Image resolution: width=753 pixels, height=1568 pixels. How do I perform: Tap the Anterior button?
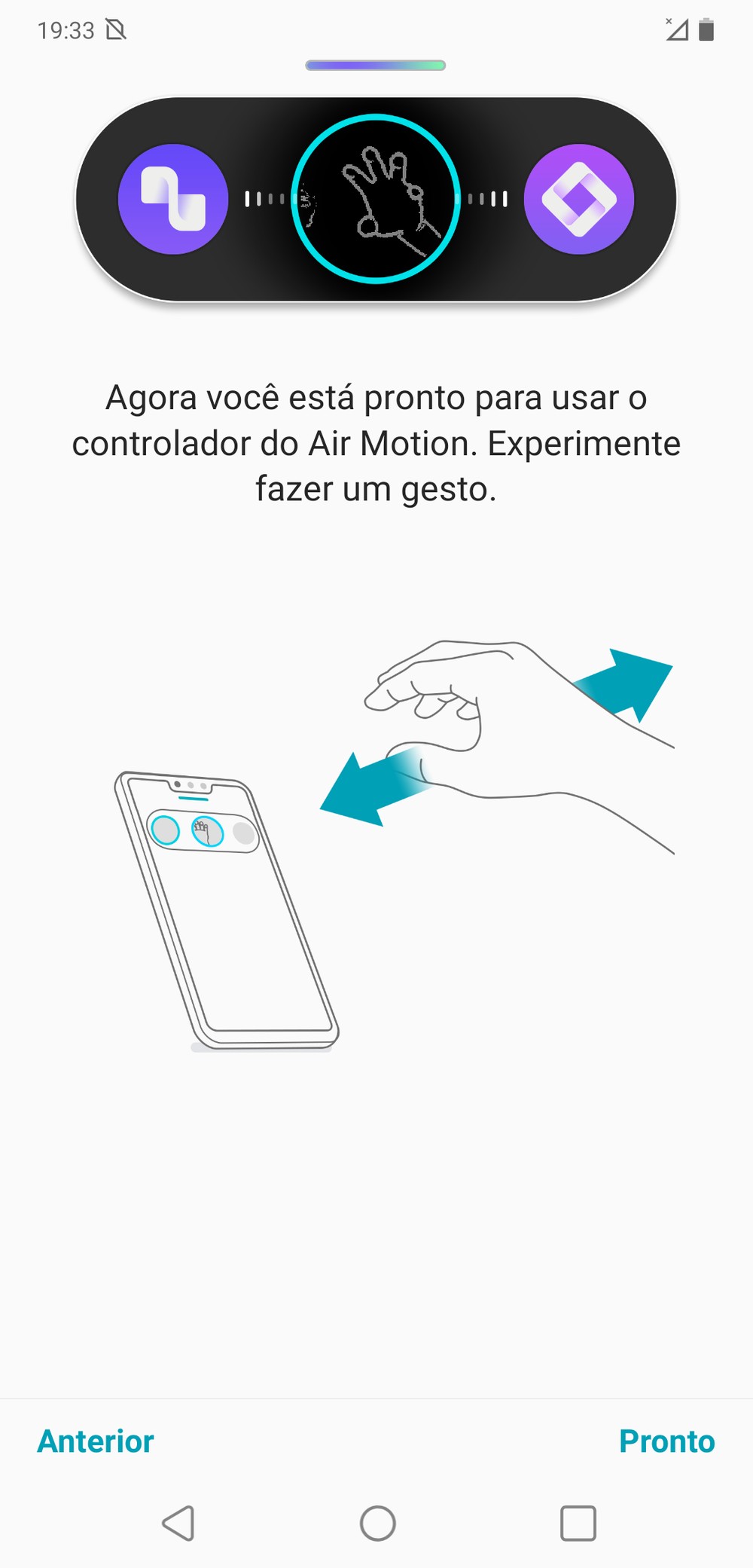(x=96, y=1441)
